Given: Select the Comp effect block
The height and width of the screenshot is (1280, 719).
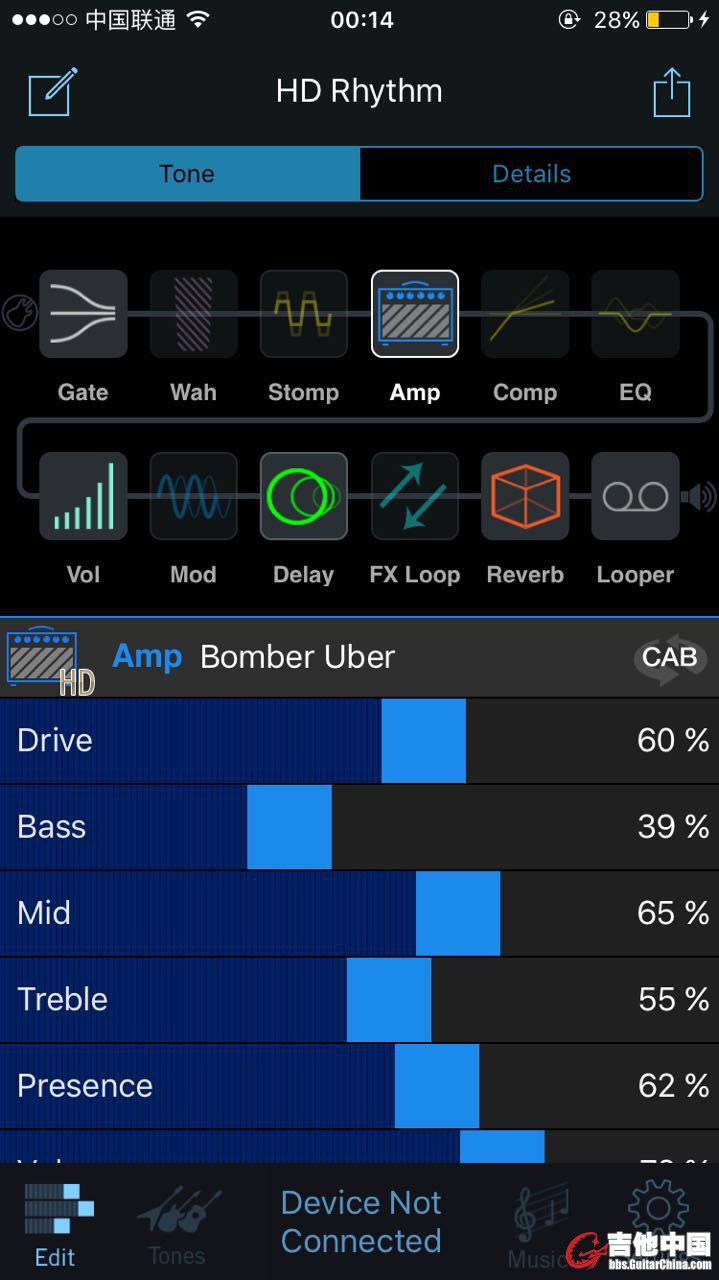Looking at the screenshot, I should [525, 314].
